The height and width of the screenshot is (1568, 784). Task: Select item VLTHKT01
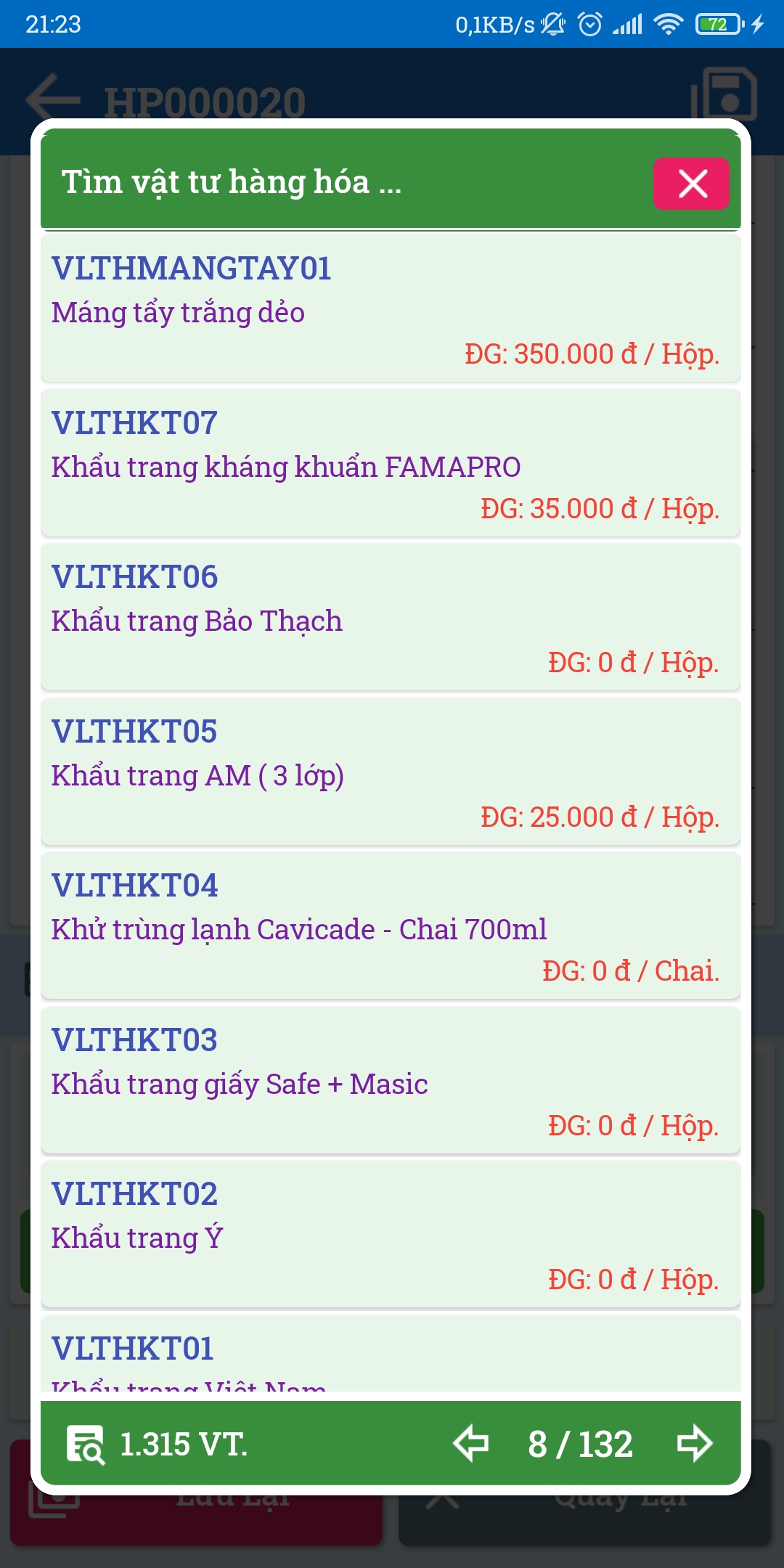pyautogui.click(x=391, y=1356)
